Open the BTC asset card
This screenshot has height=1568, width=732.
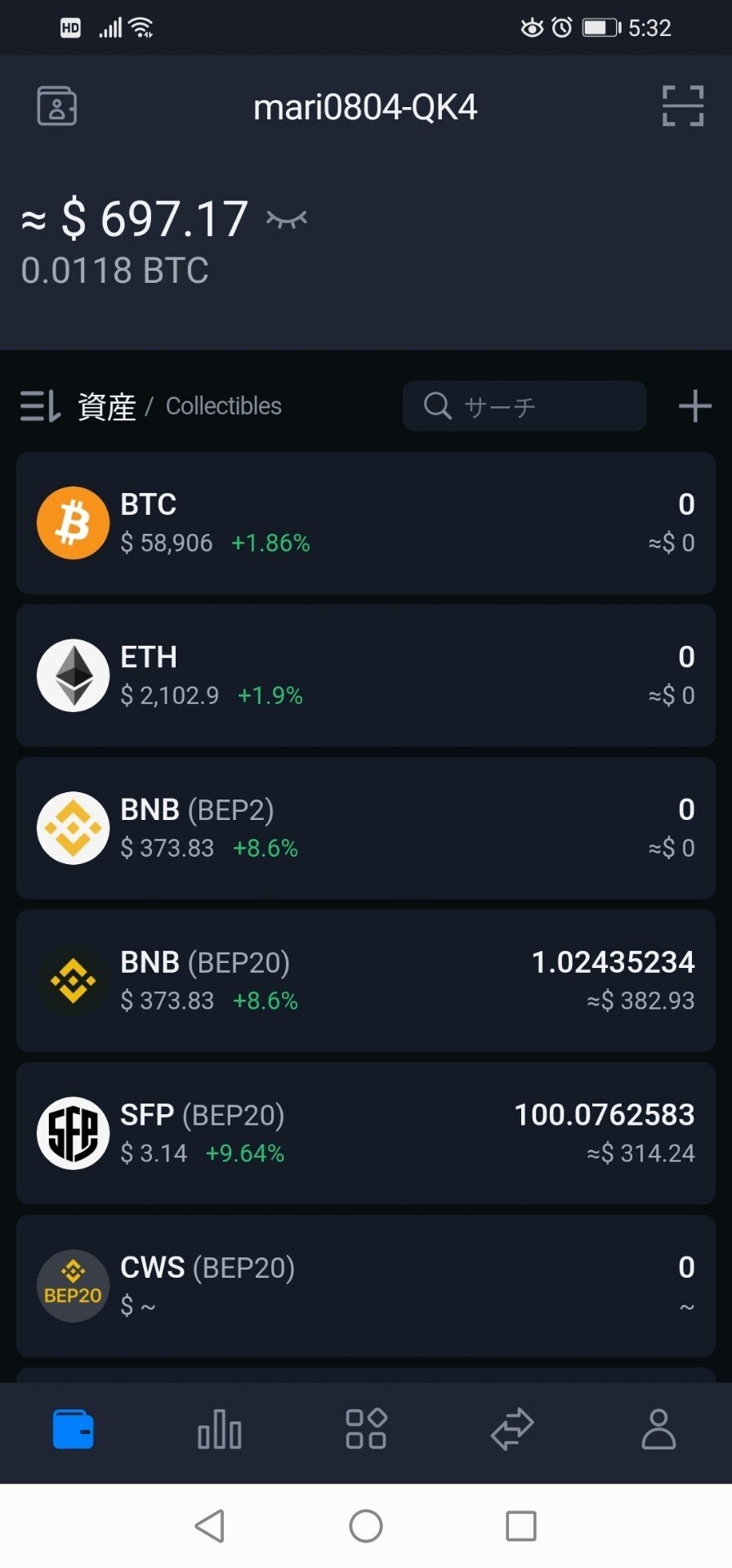(366, 523)
